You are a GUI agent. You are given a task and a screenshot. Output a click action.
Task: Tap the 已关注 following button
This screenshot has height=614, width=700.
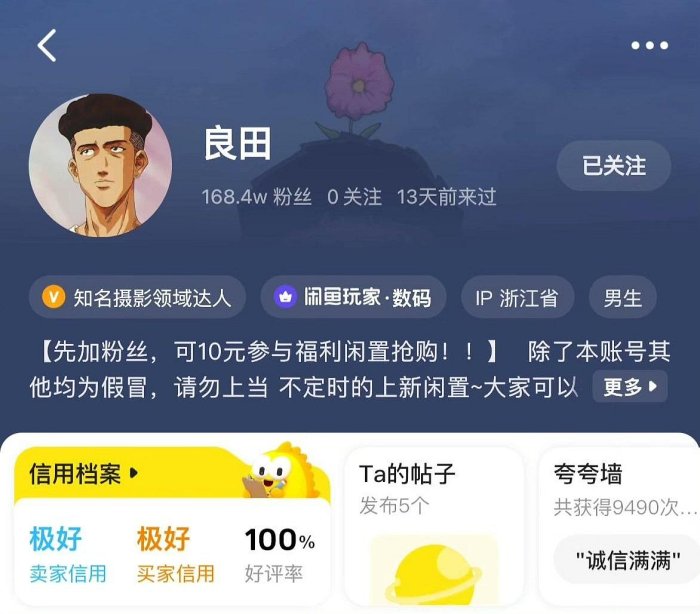coord(614,165)
